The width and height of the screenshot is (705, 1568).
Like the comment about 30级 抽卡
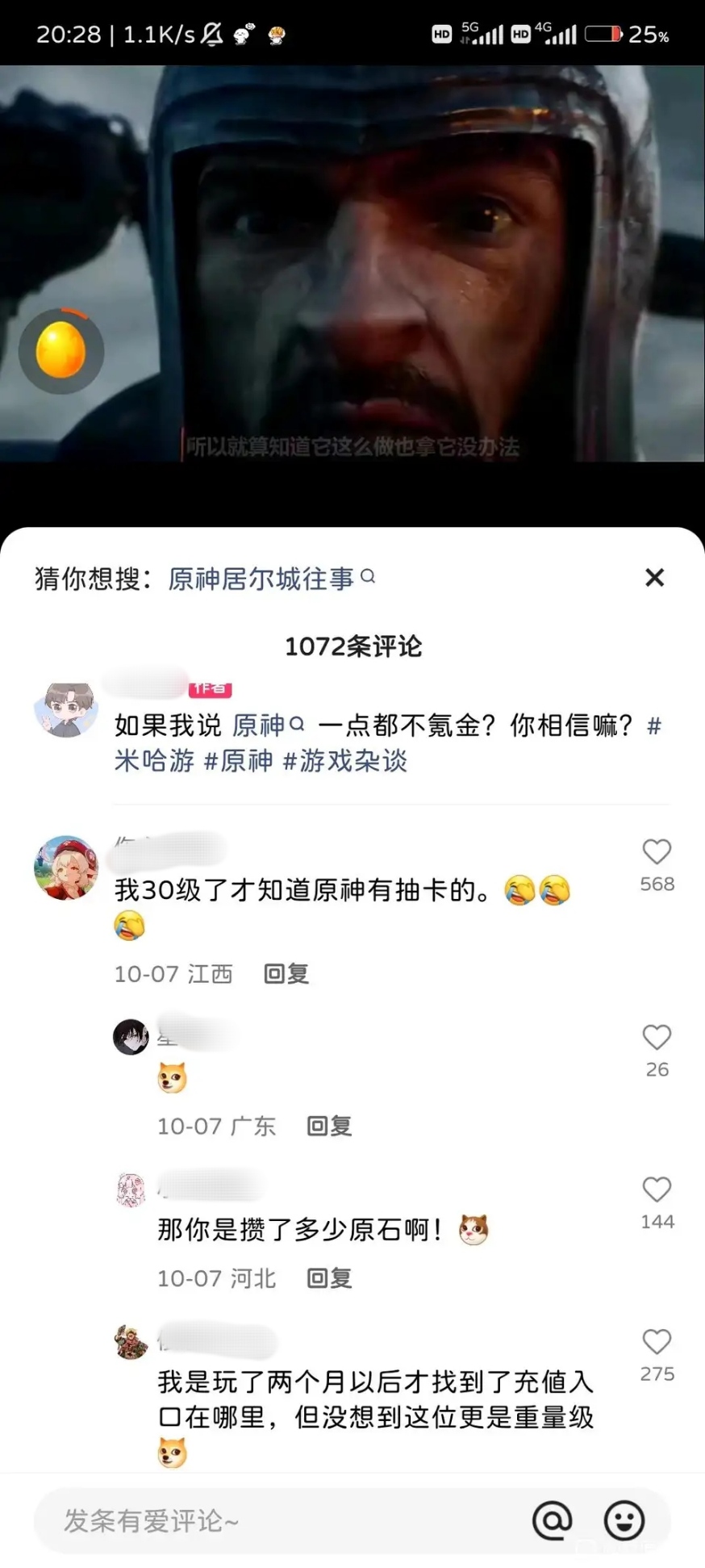tap(657, 852)
